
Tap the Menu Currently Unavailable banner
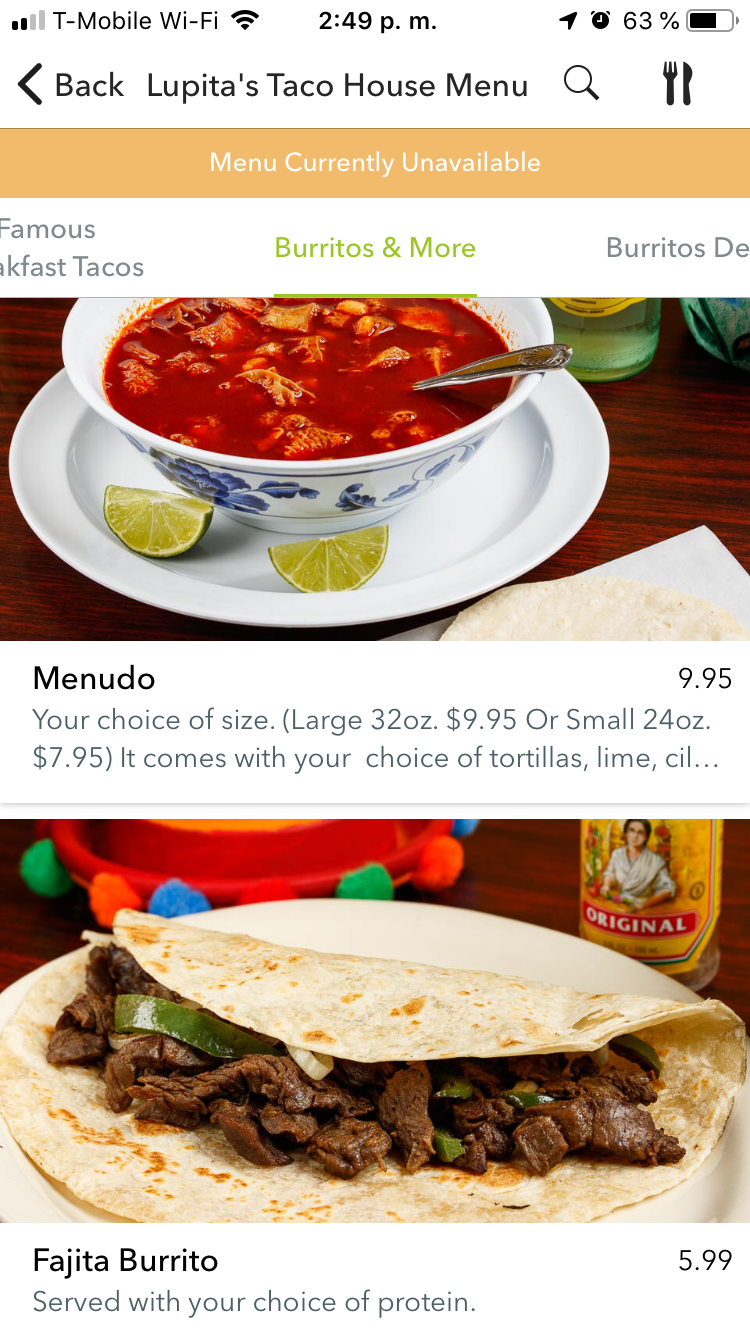tap(375, 161)
